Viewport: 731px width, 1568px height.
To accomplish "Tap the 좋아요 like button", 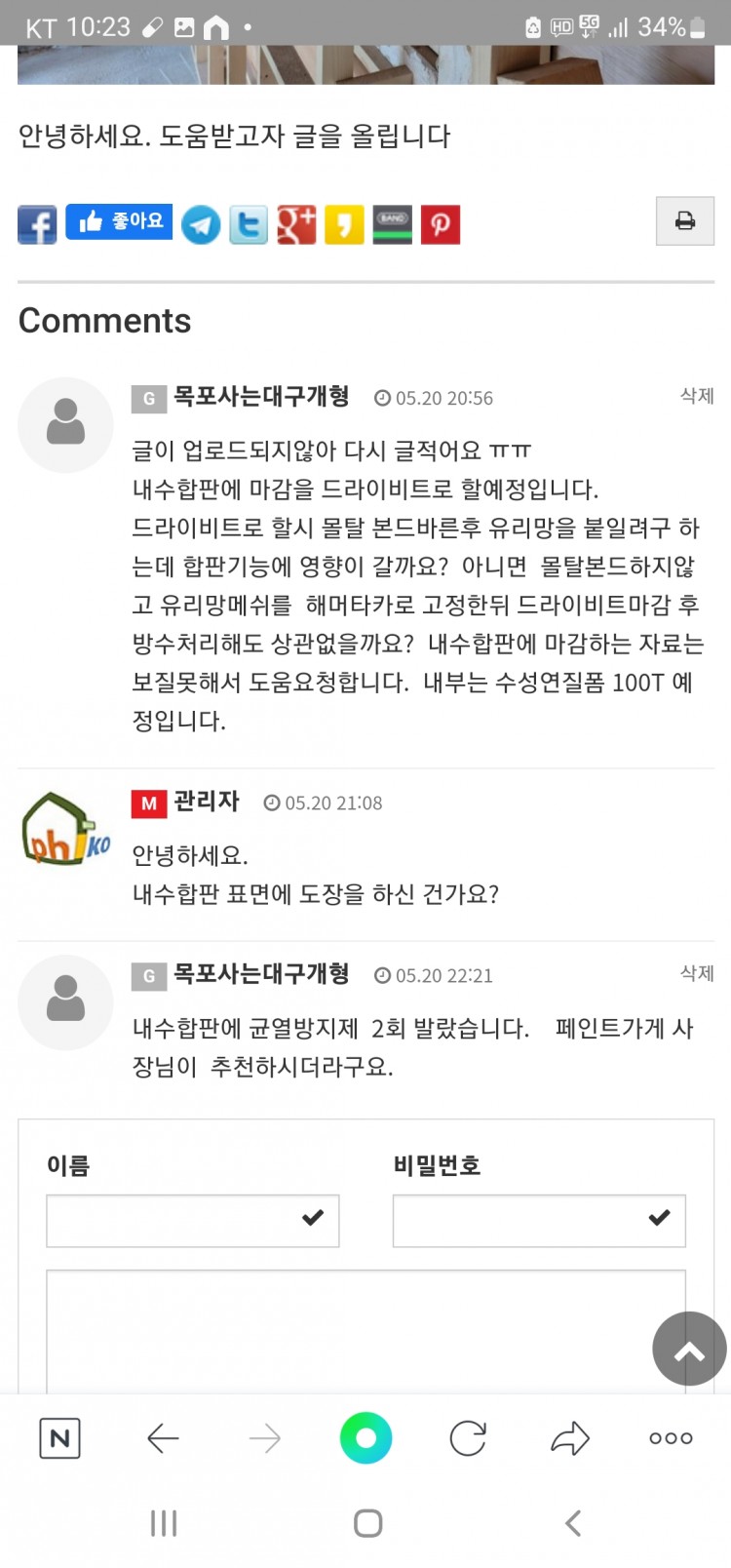I will [119, 222].
